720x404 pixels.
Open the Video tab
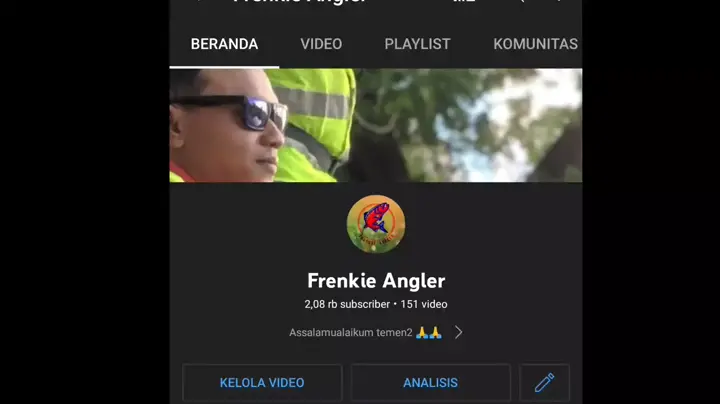point(321,44)
